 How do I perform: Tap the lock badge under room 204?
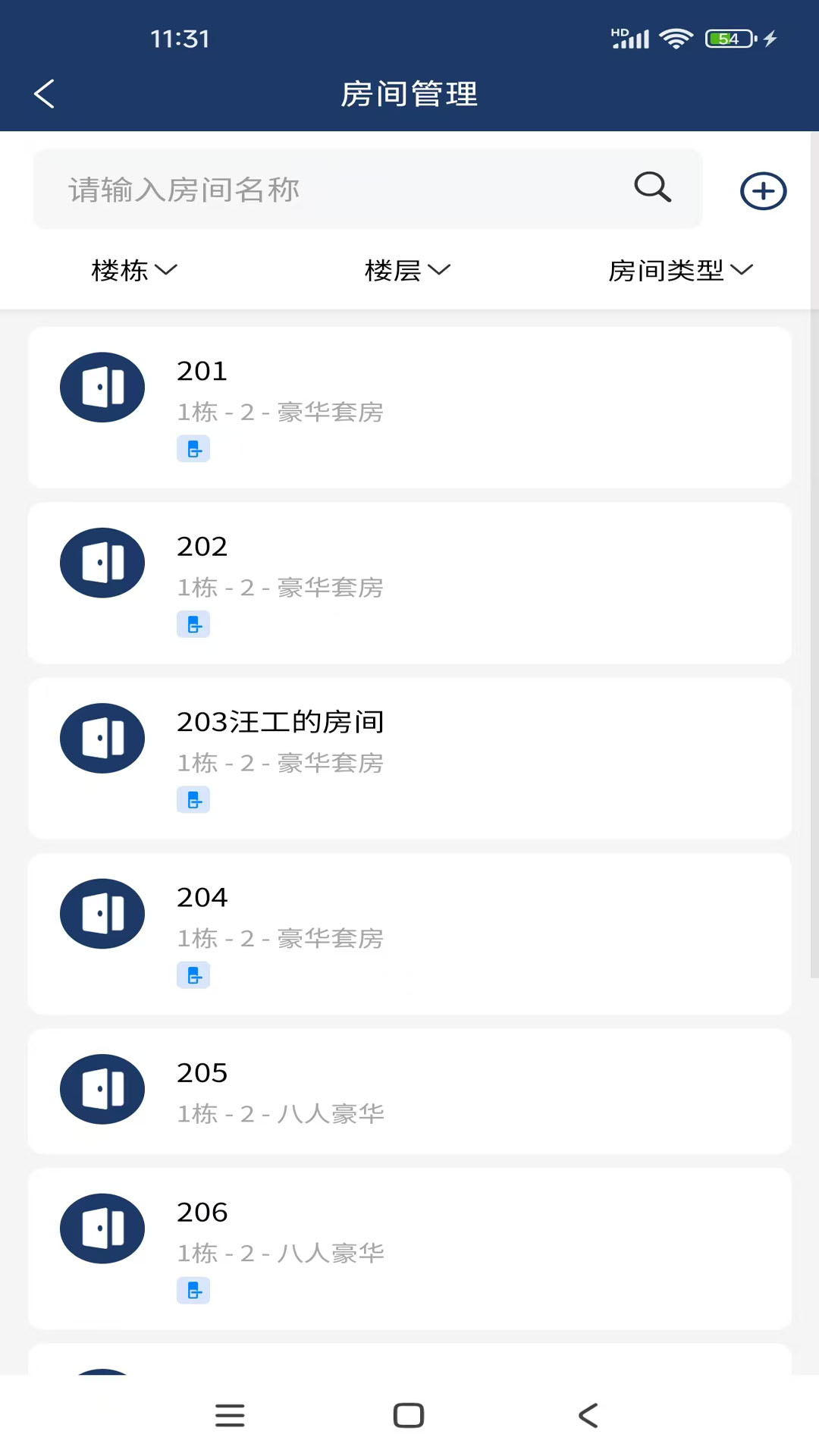pos(193,976)
